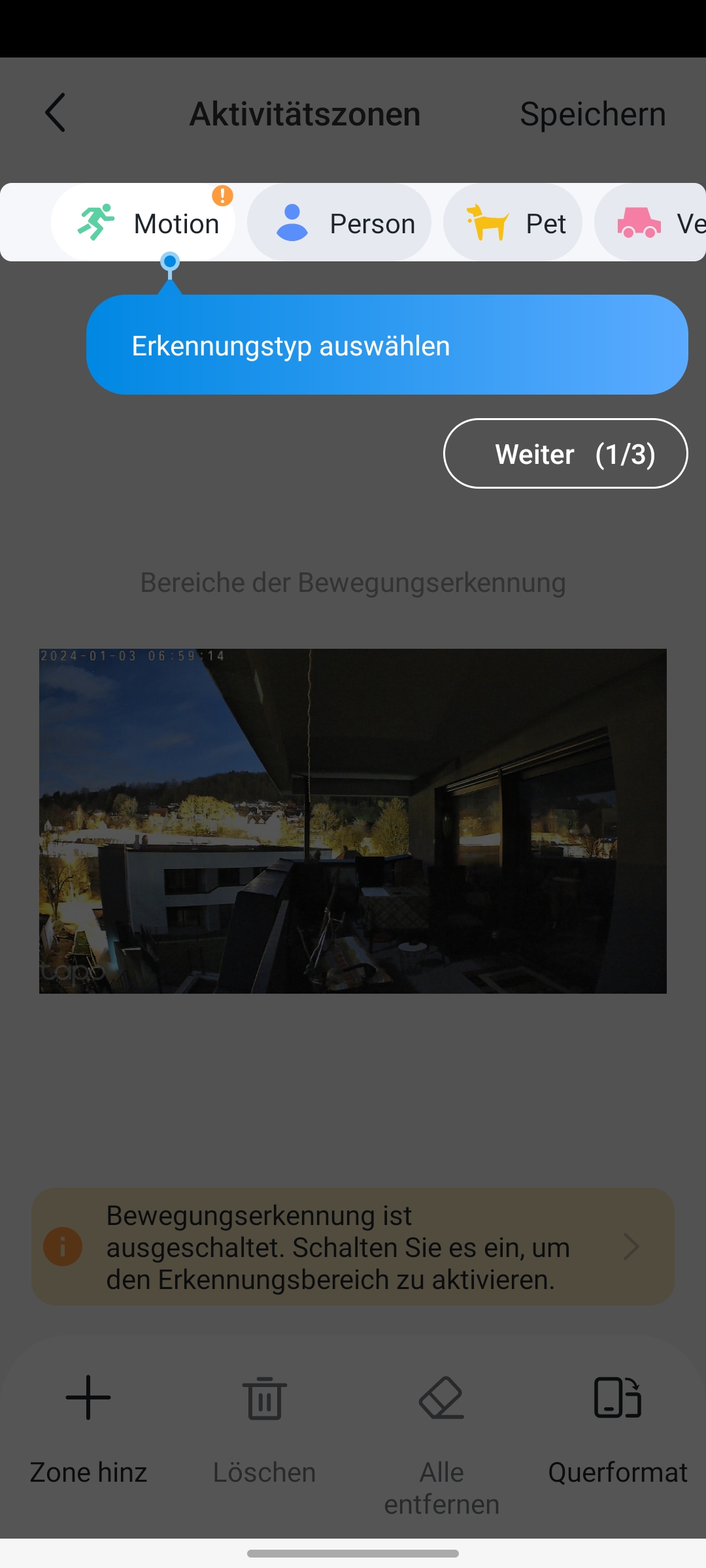Switch to the Person detection tab
Screen dimensions: 706x1568
pyautogui.click(x=339, y=223)
